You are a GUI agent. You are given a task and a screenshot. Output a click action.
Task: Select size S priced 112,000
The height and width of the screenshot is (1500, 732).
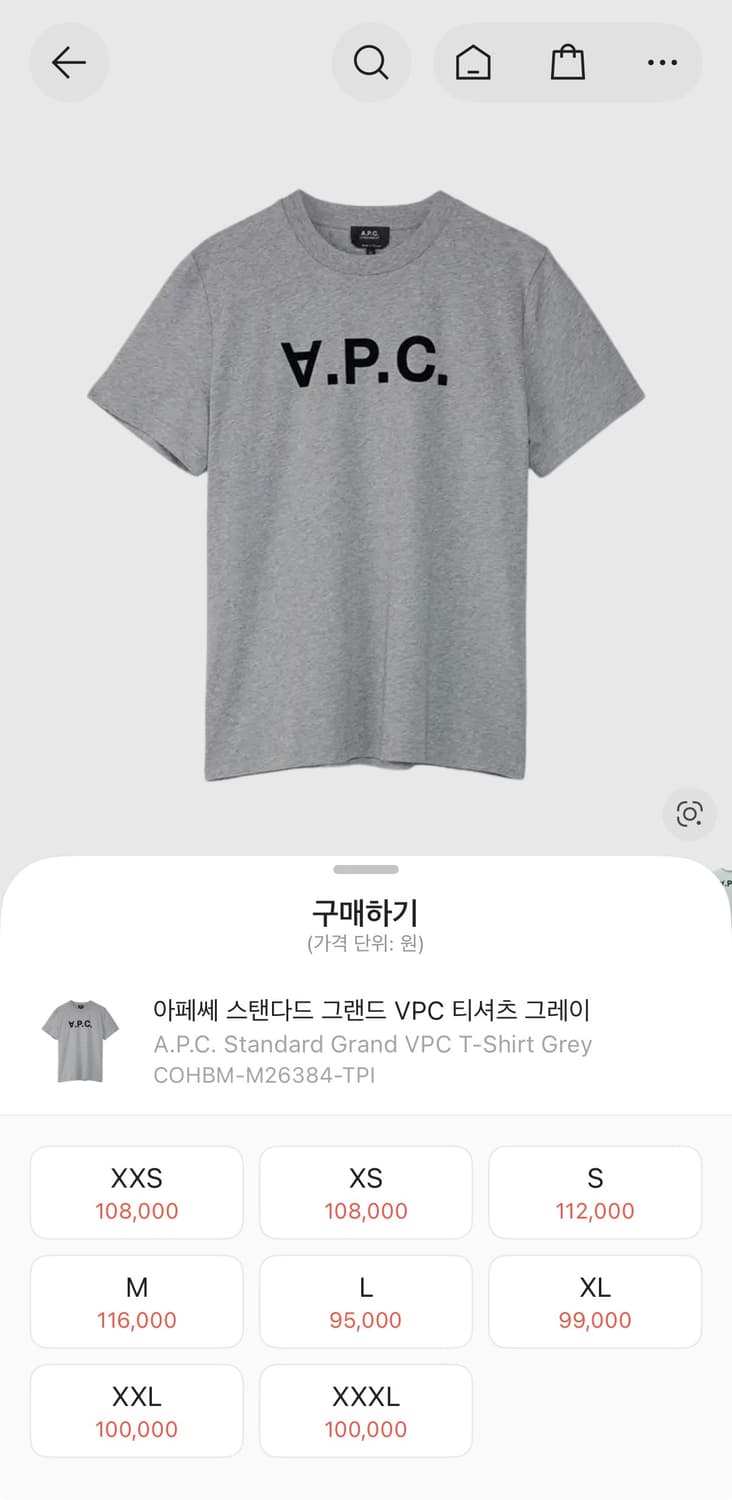click(x=594, y=1192)
